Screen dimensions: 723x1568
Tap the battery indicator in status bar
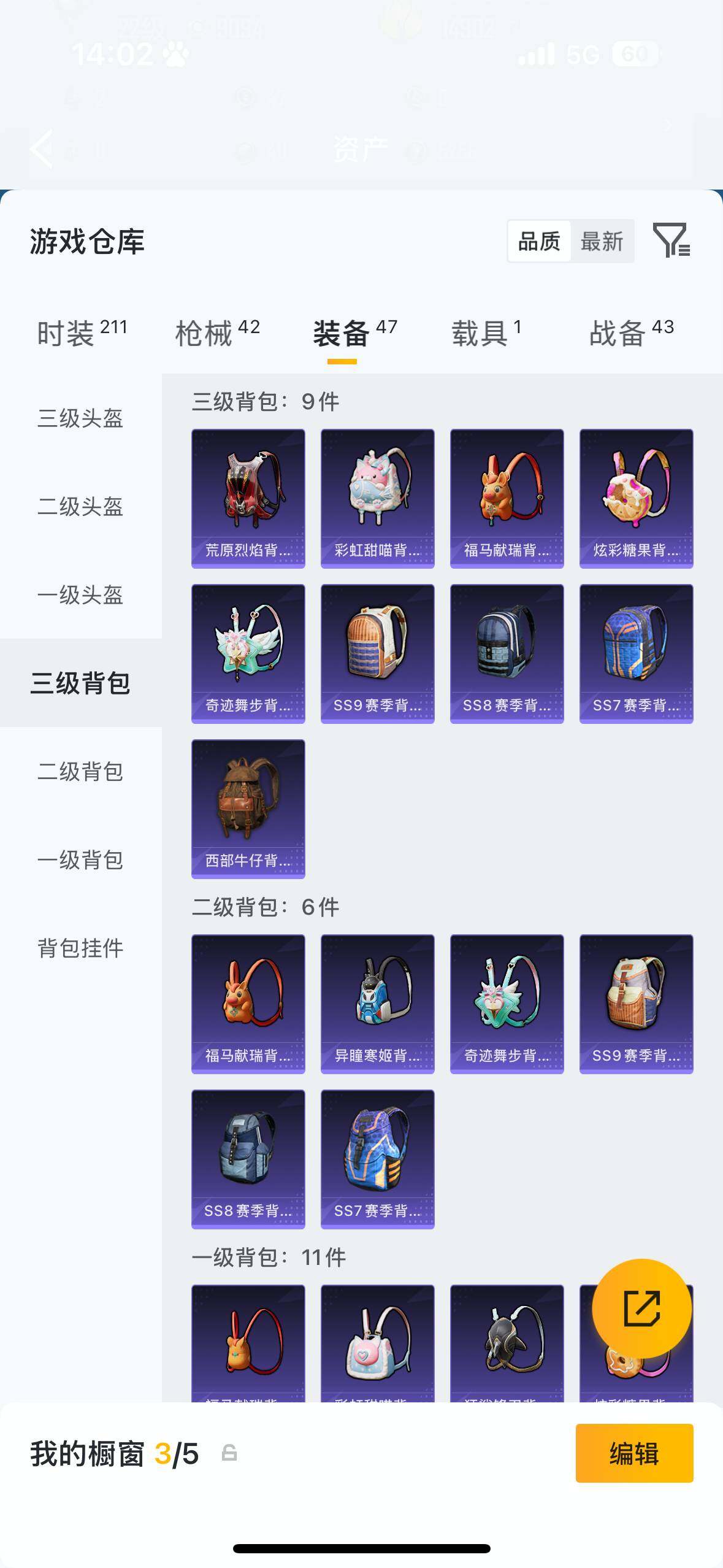[635, 54]
